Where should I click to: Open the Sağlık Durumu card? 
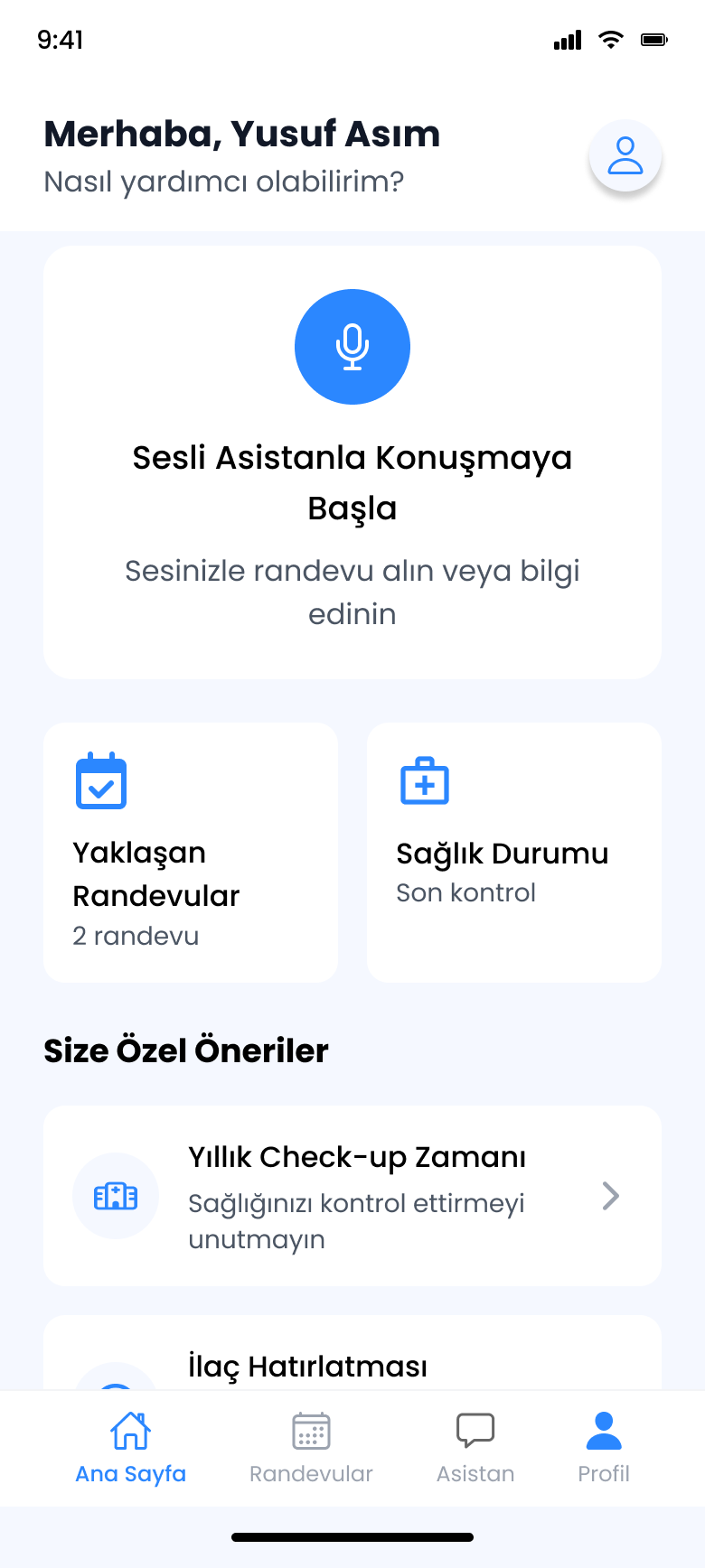click(x=513, y=852)
